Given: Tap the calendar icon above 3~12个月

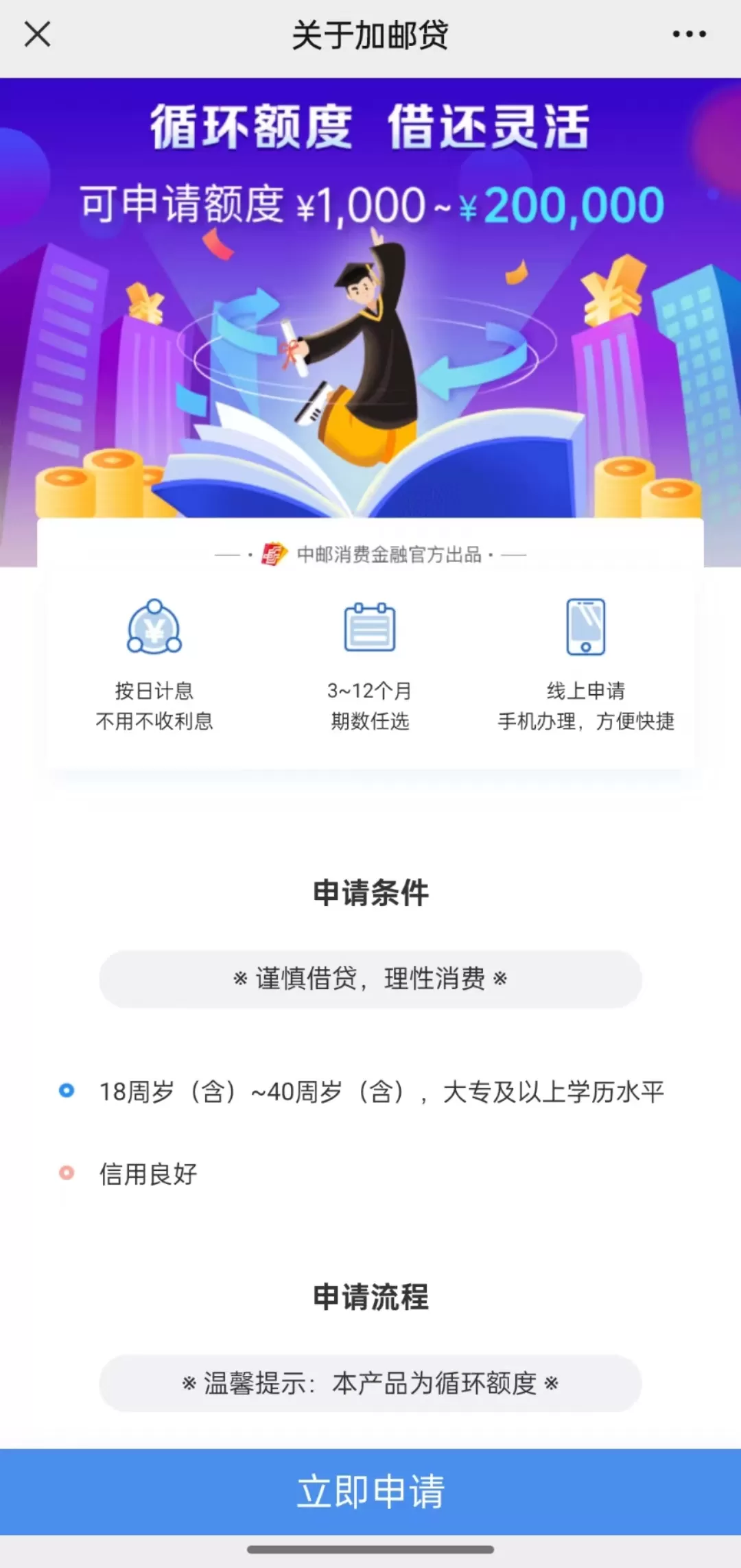Looking at the screenshot, I should [370, 628].
